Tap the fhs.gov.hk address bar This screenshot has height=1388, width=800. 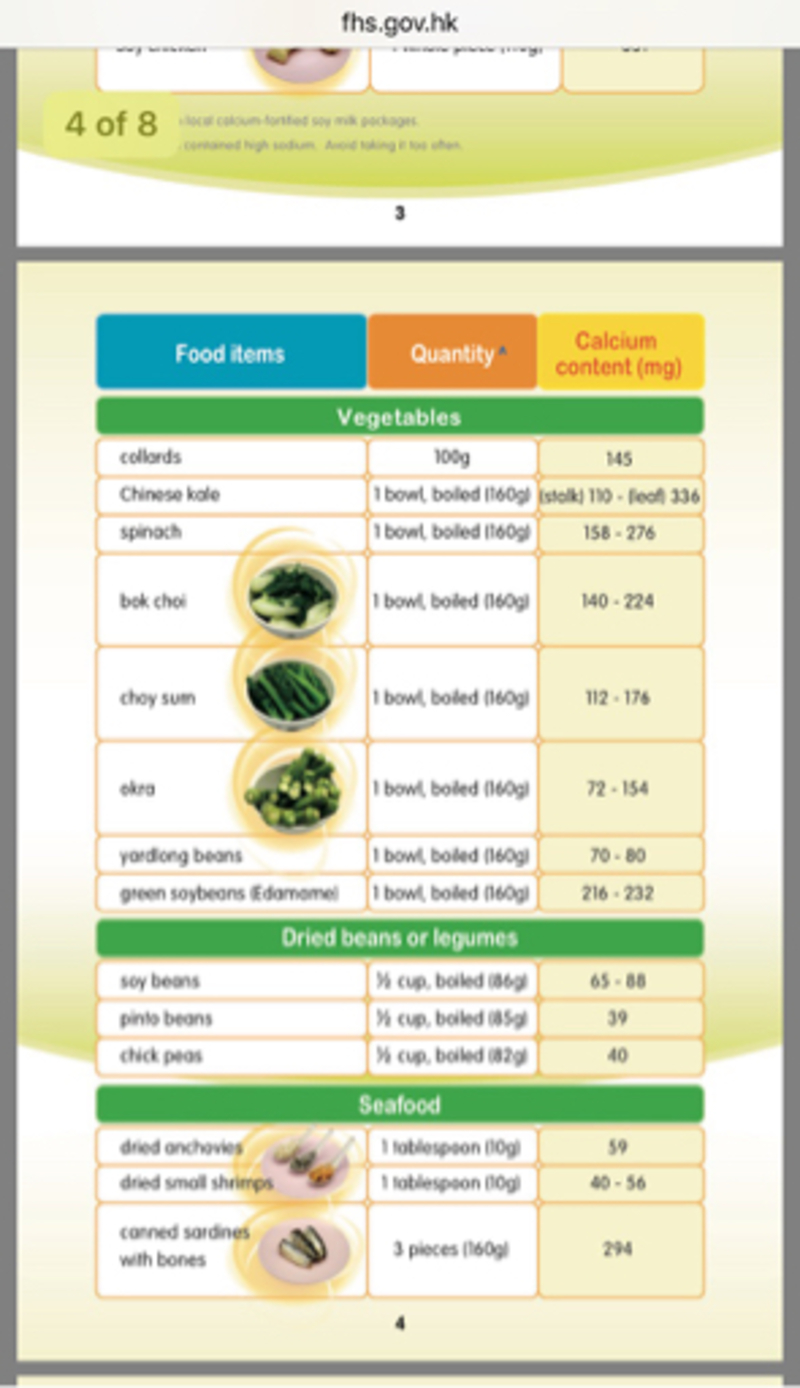tap(399, 22)
